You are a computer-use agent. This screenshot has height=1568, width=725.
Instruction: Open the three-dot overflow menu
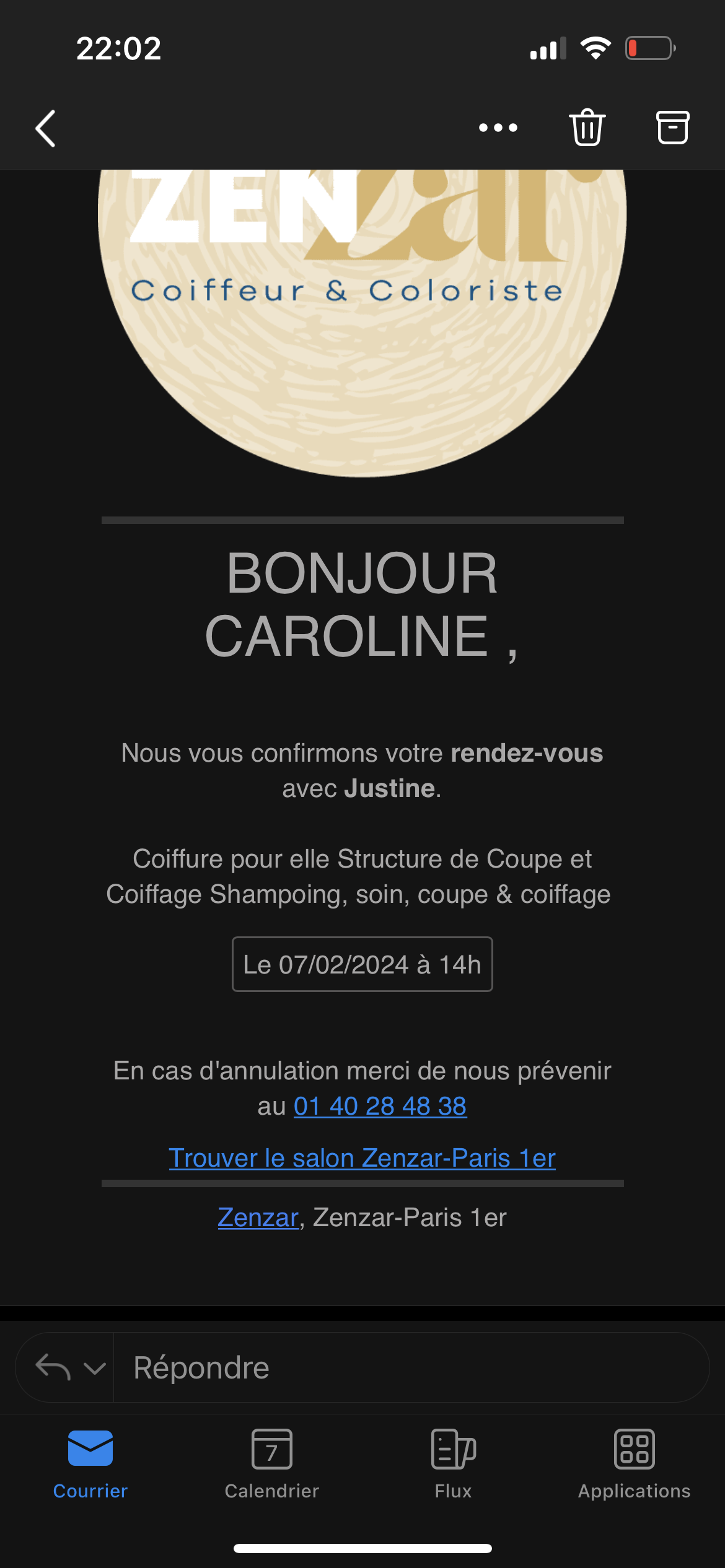tap(498, 128)
